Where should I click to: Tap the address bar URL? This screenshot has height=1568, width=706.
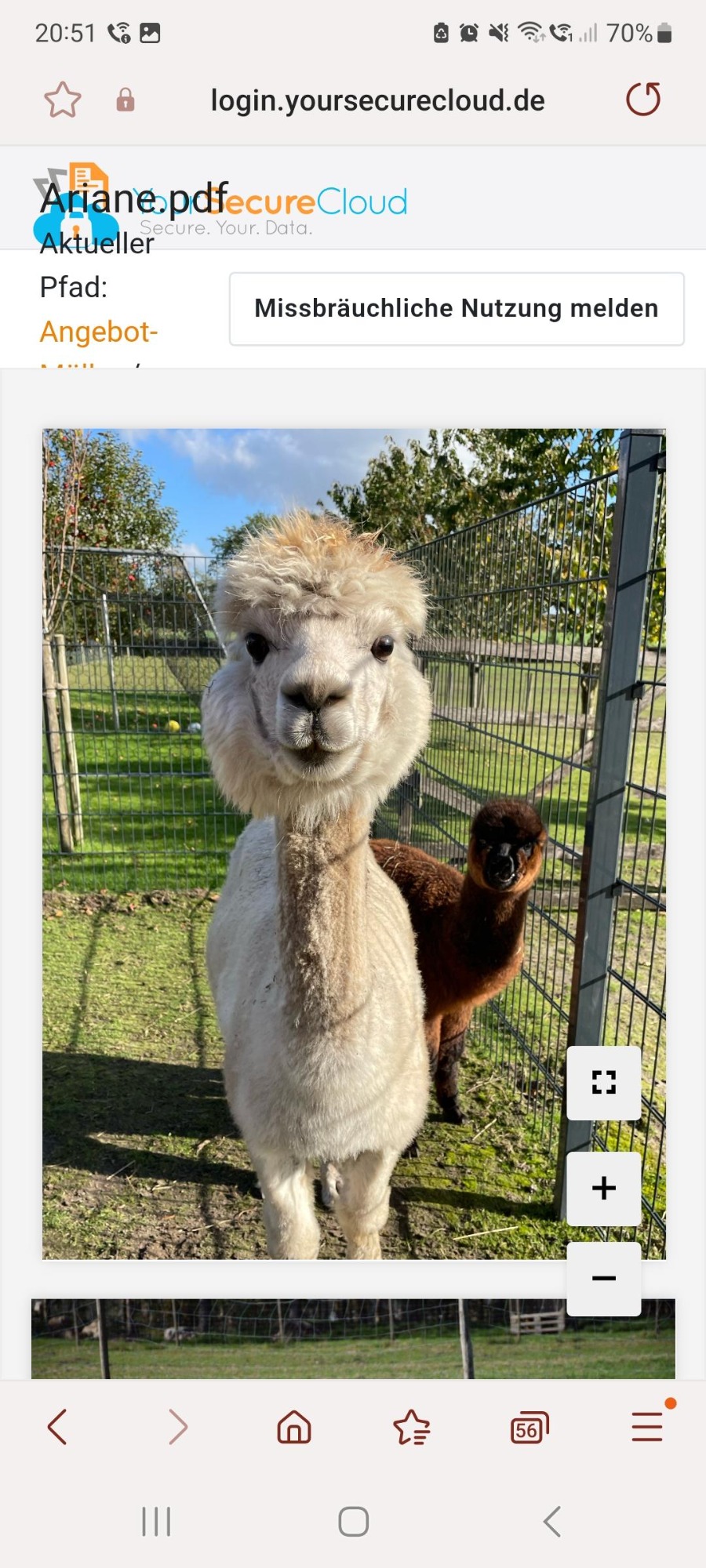point(377,100)
